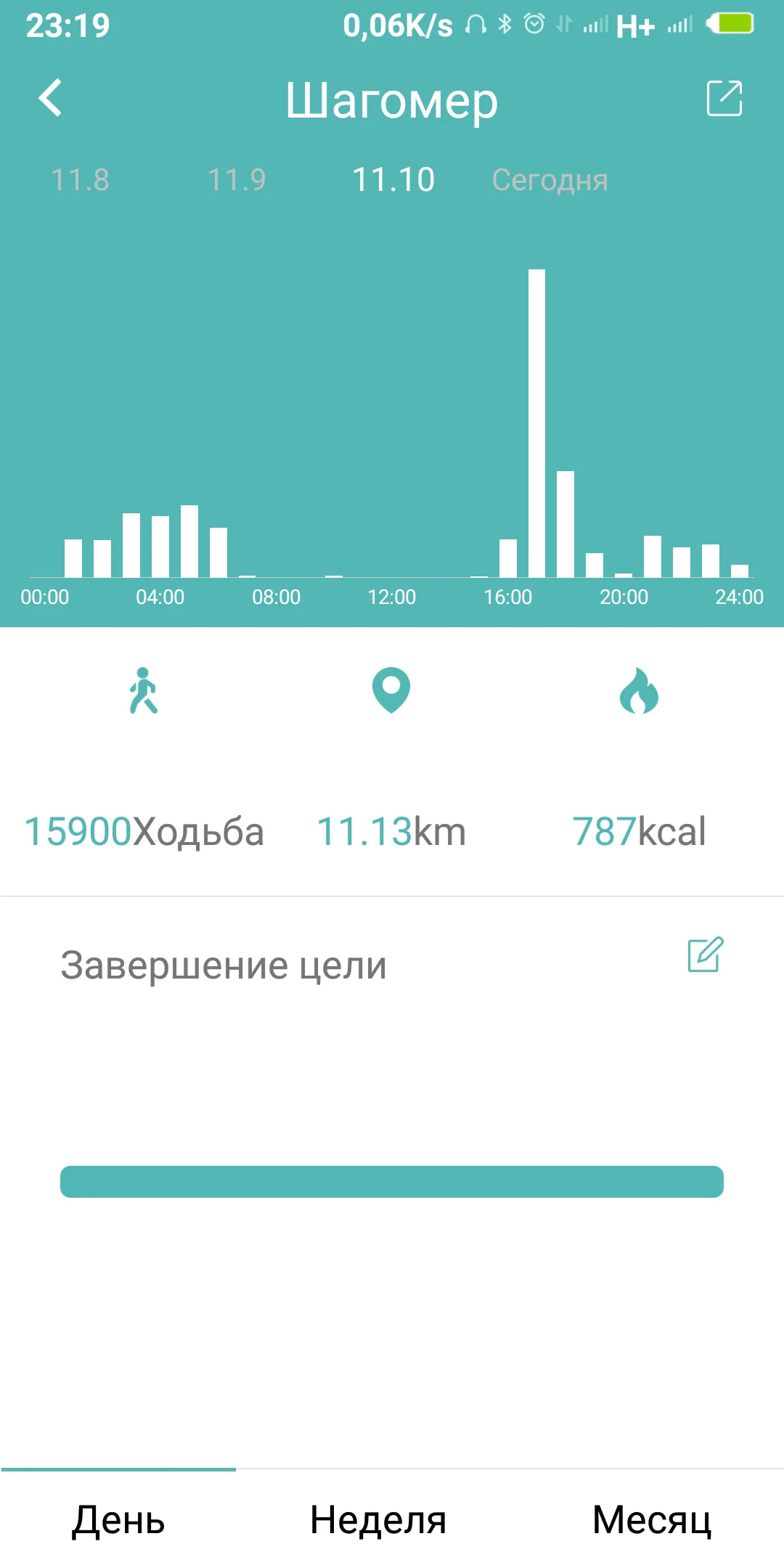Edit the goal under Завершение цели

(705, 954)
